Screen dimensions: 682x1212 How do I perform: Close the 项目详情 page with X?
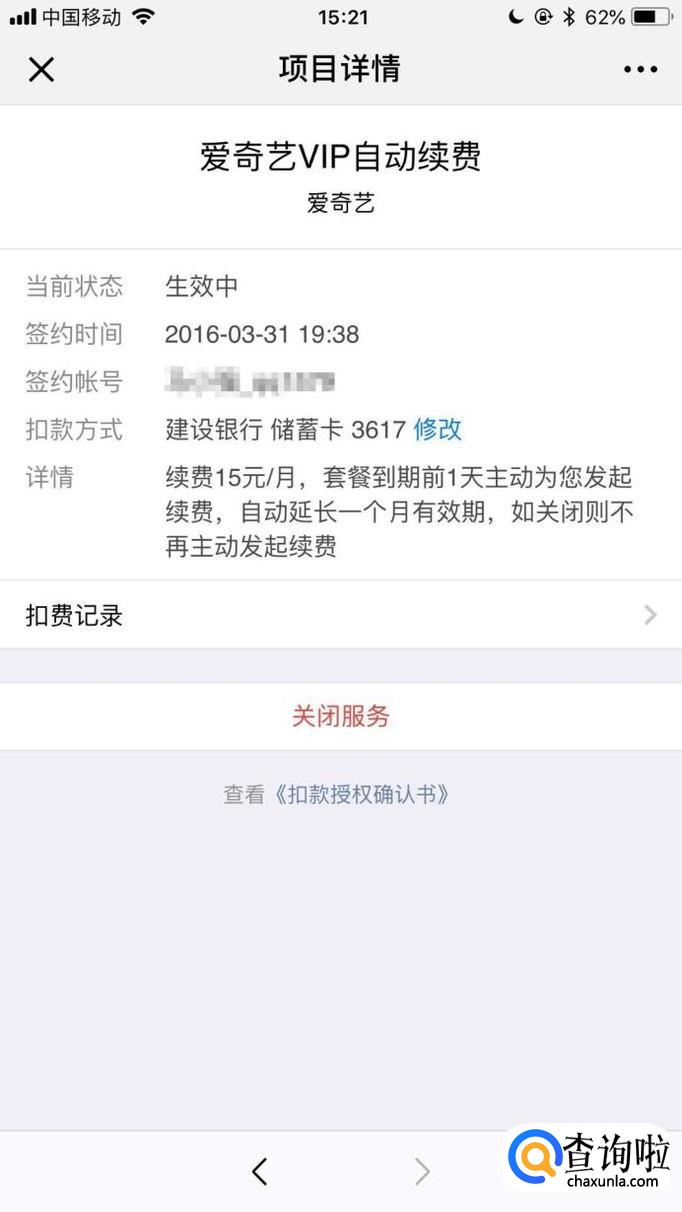[41, 69]
